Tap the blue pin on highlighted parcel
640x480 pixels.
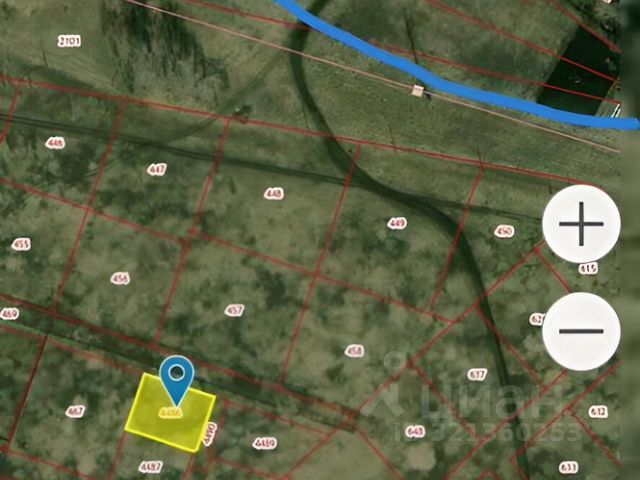(177, 377)
